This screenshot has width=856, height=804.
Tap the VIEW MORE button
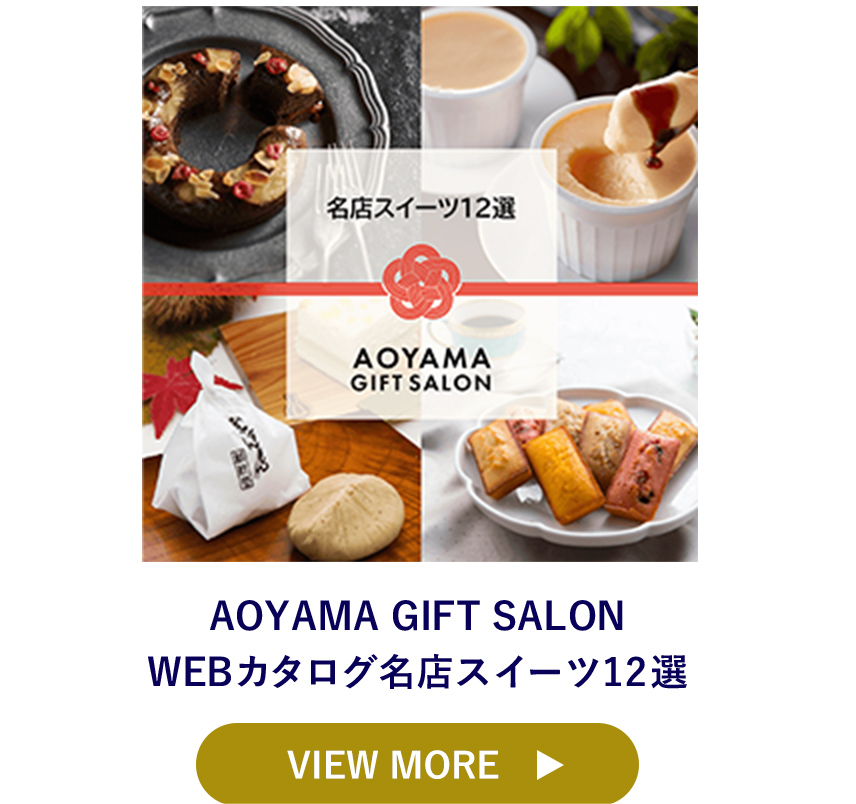coord(417,764)
